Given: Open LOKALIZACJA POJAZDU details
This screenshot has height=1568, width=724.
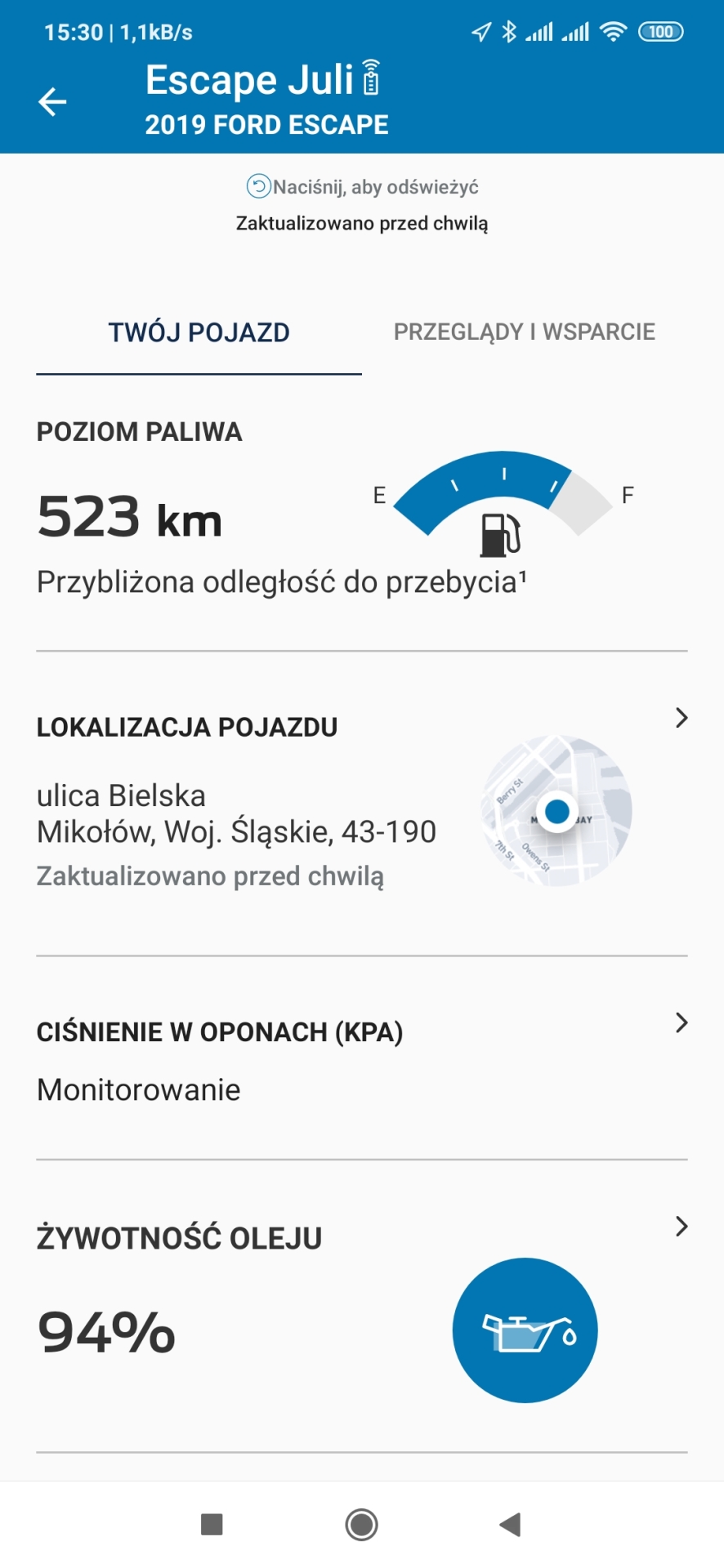Looking at the screenshot, I should tap(681, 719).
